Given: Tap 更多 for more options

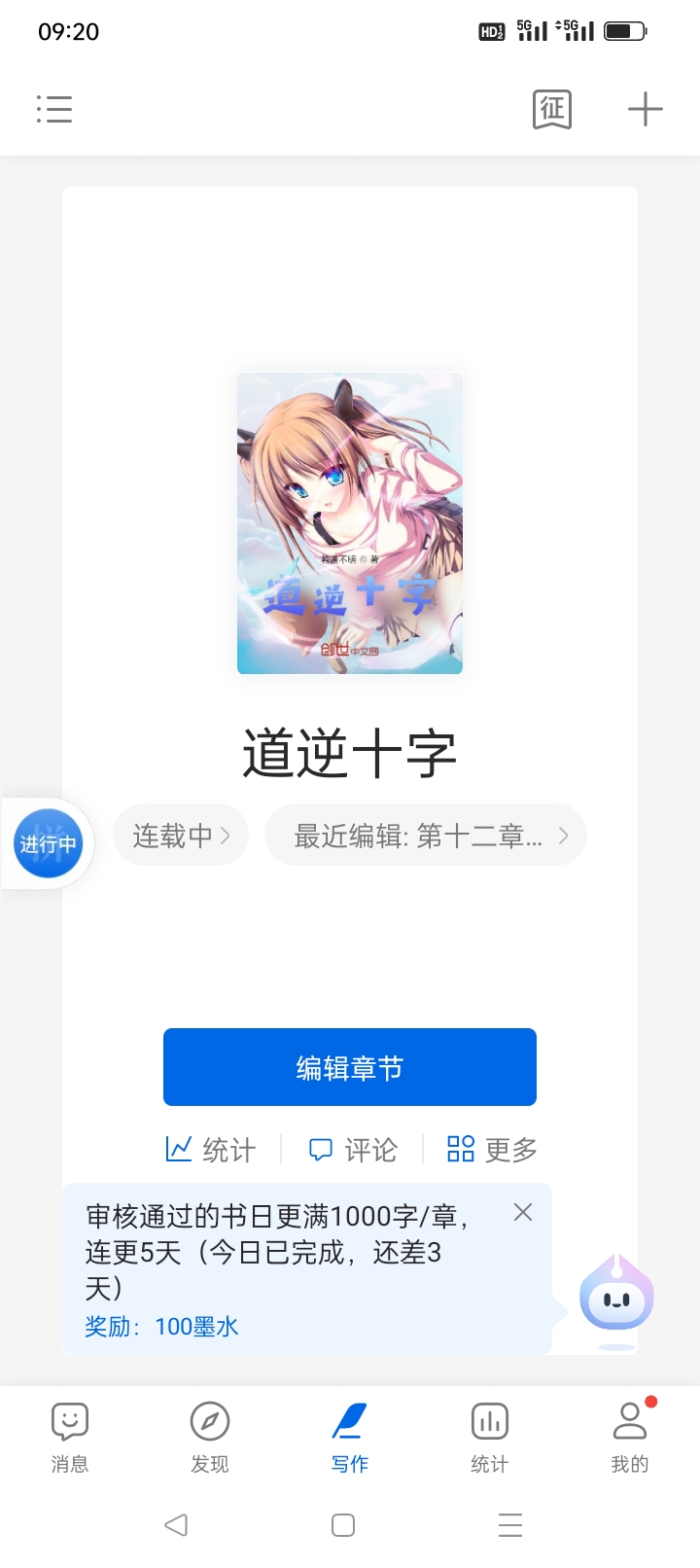Looking at the screenshot, I should [x=492, y=1150].
